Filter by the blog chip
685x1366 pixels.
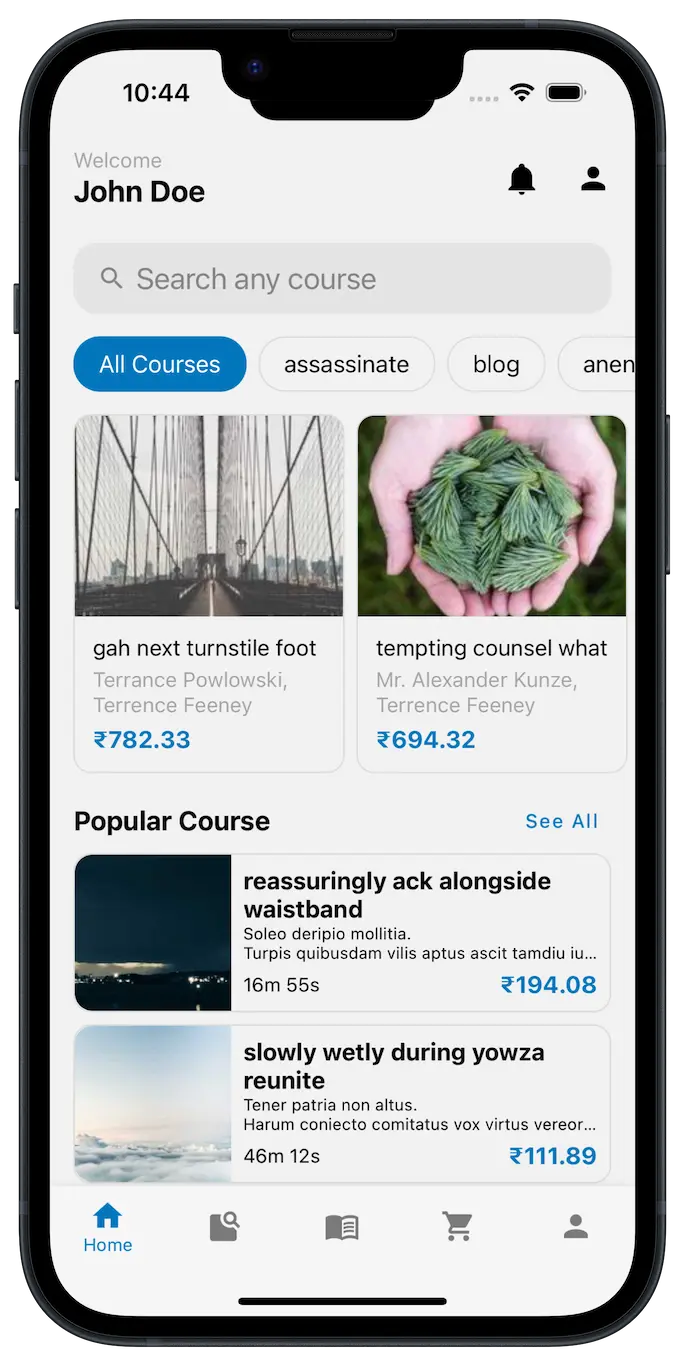point(496,364)
